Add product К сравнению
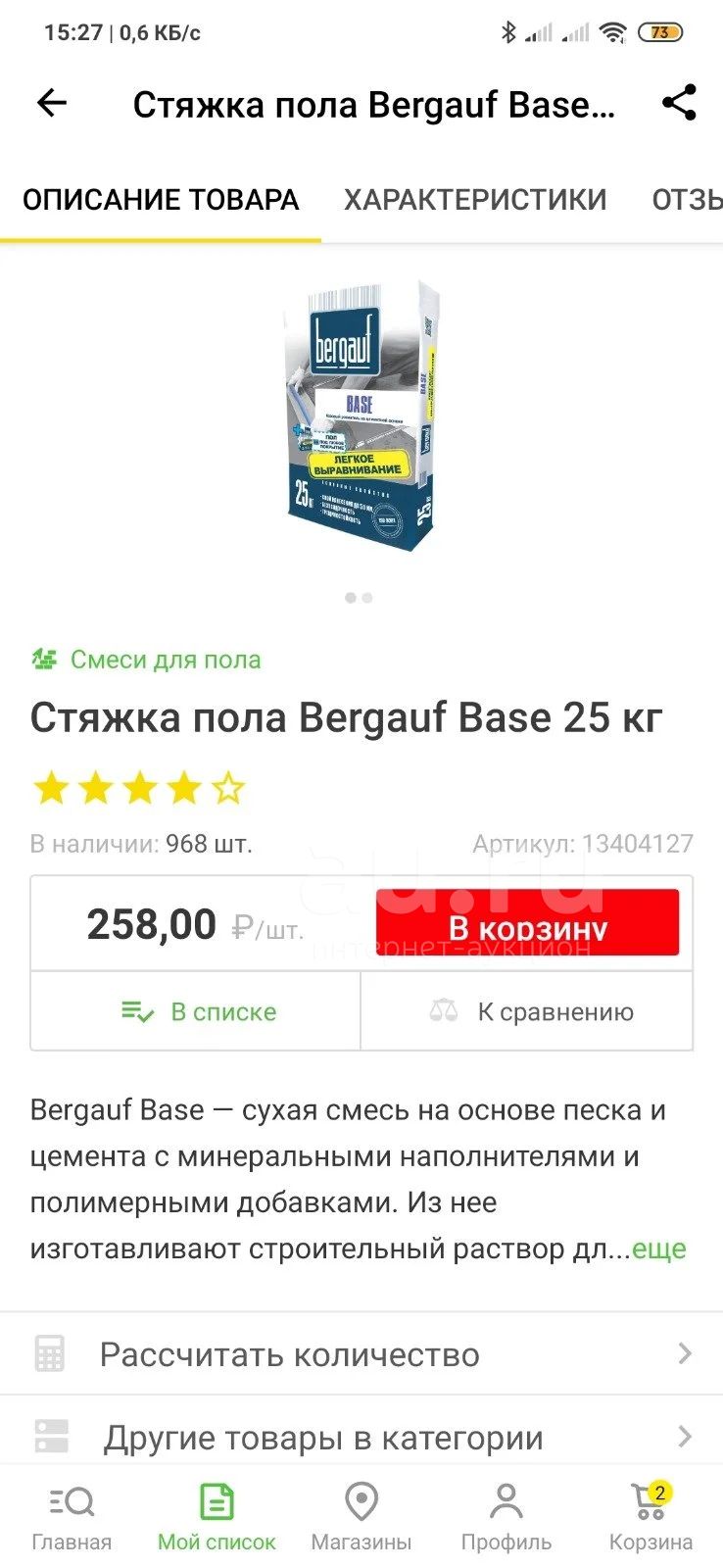Screen dimensions: 723x1568 [x=527, y=1011]
